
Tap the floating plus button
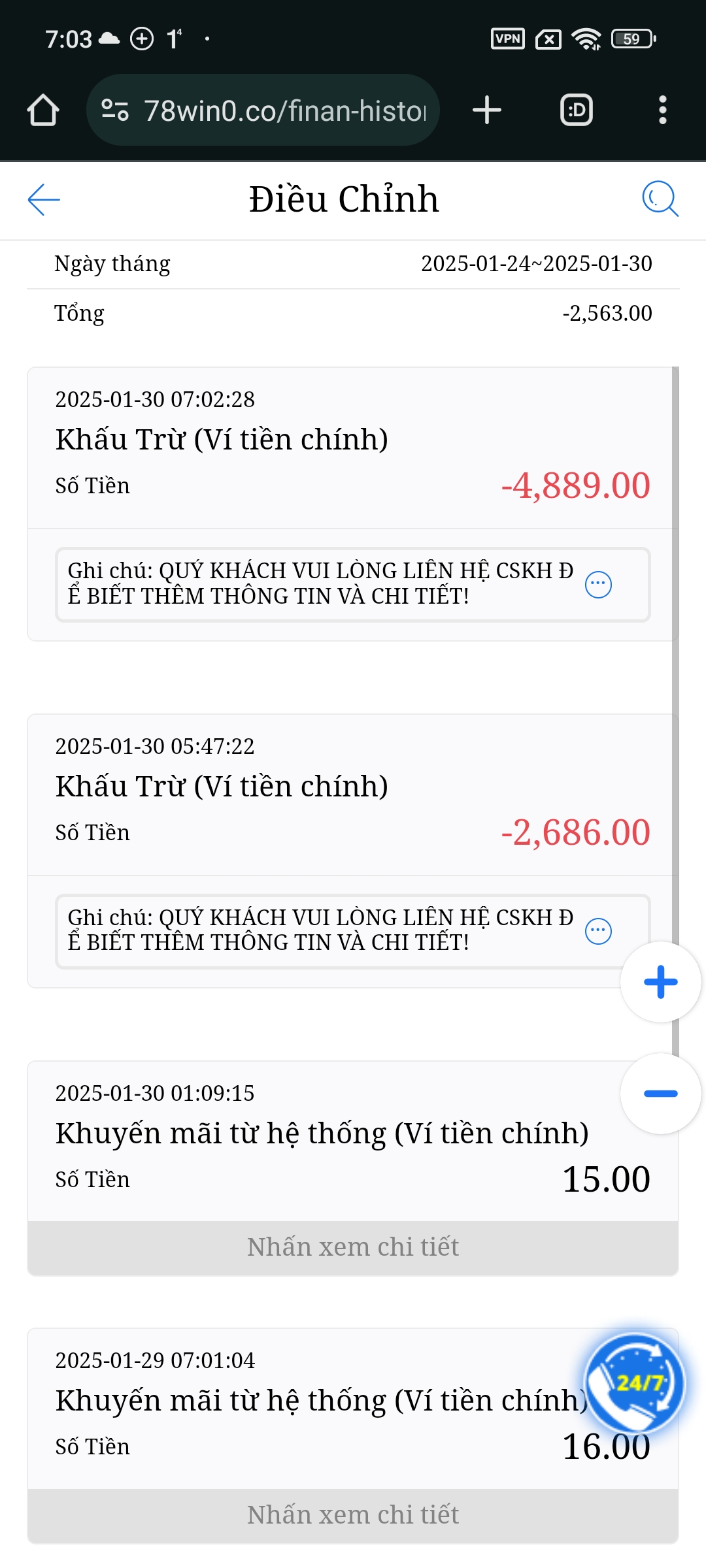point(660,982)
